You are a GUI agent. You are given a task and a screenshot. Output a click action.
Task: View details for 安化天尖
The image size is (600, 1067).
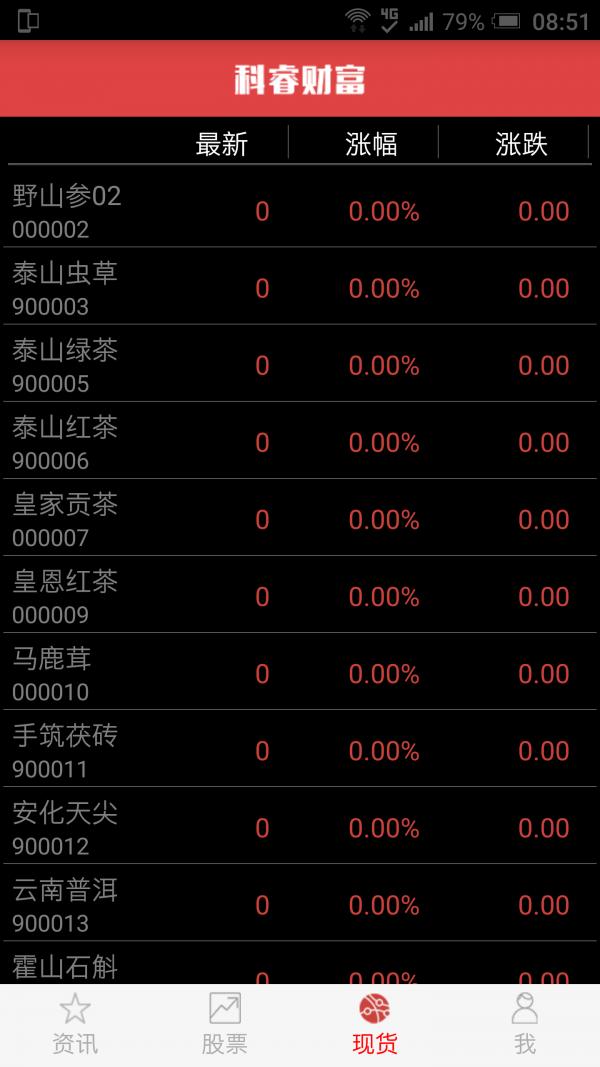[300, 825]
